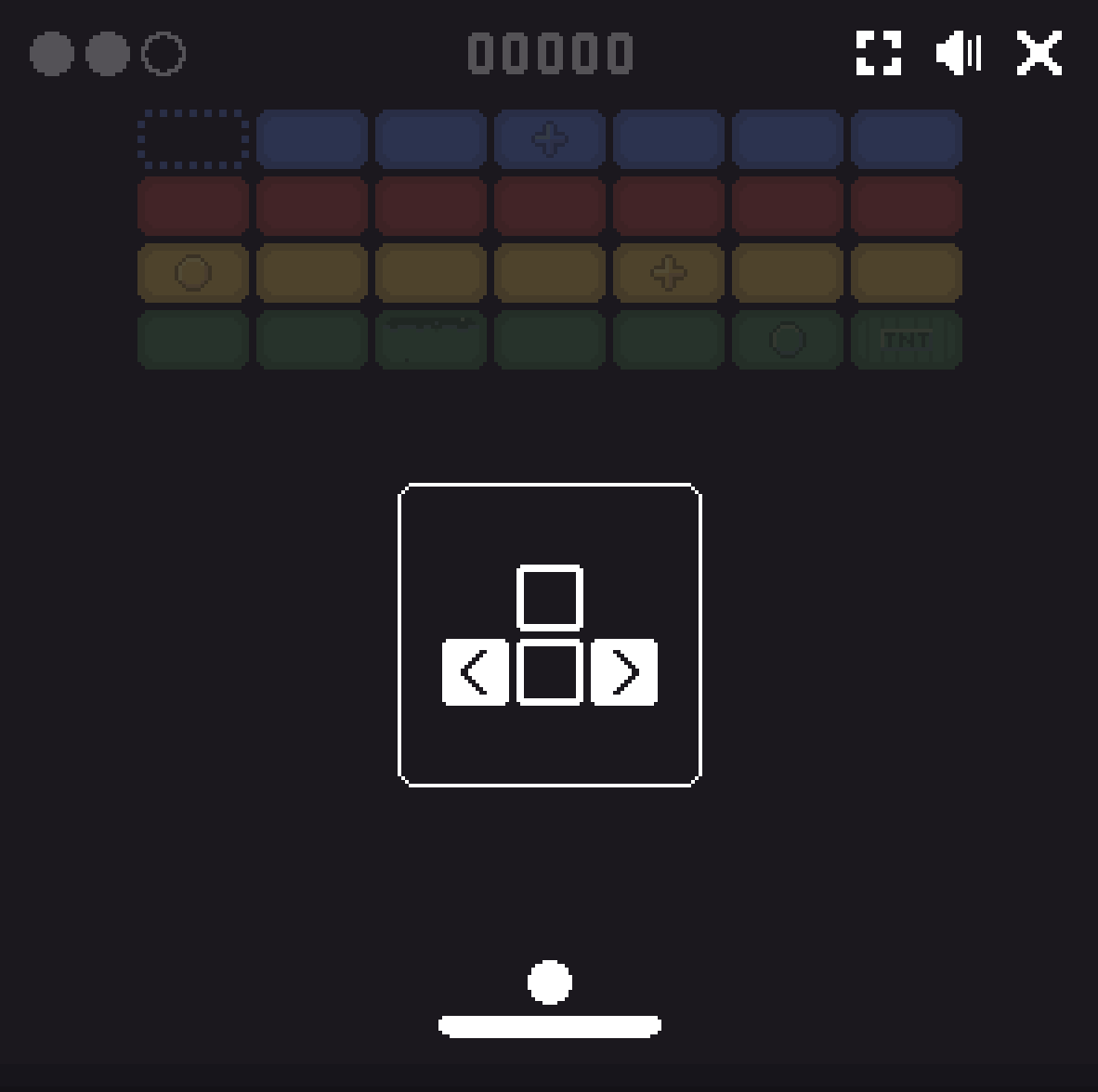Tap the right arrow key

624,672
